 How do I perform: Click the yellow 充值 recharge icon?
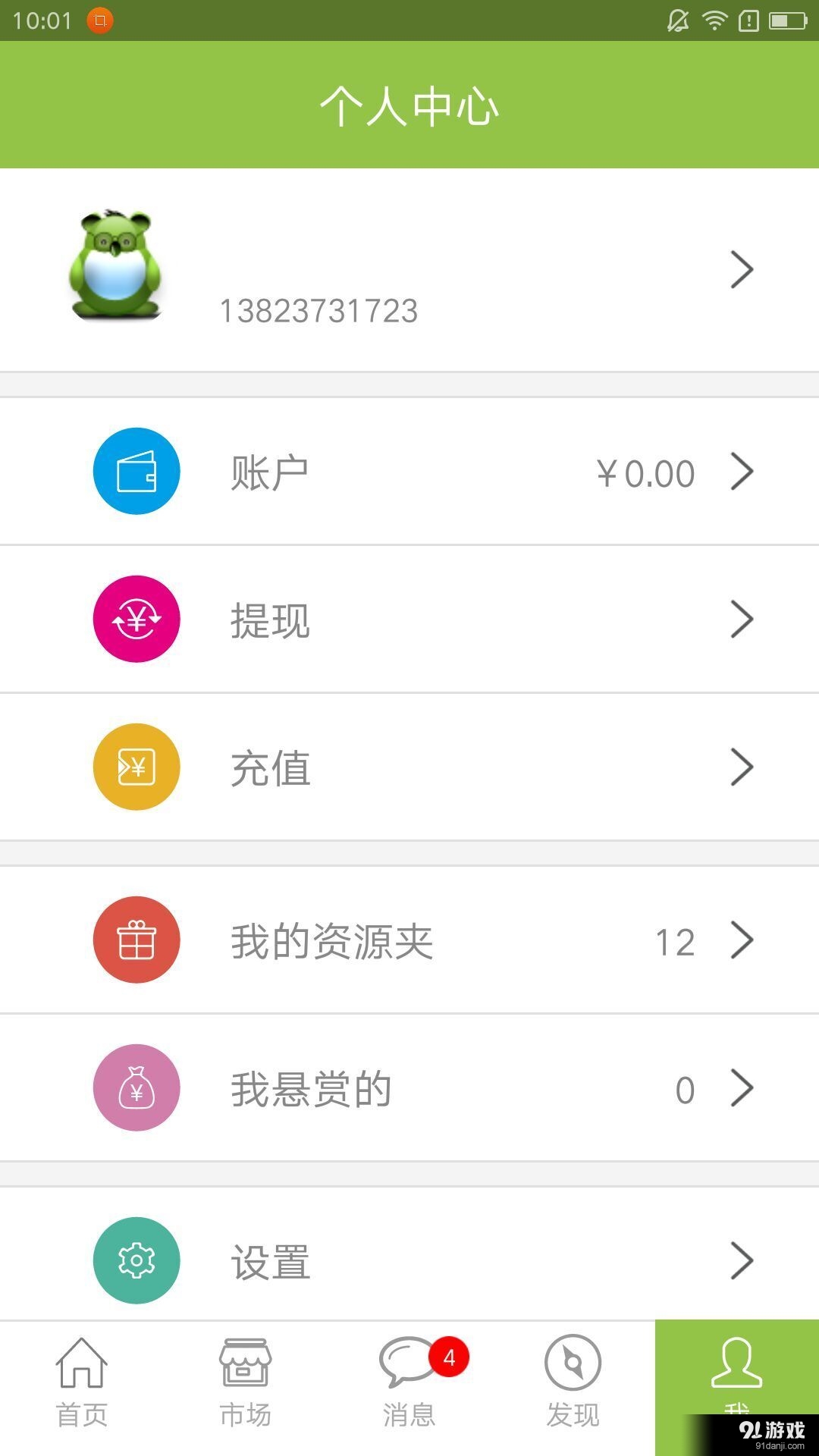[136, 767]
